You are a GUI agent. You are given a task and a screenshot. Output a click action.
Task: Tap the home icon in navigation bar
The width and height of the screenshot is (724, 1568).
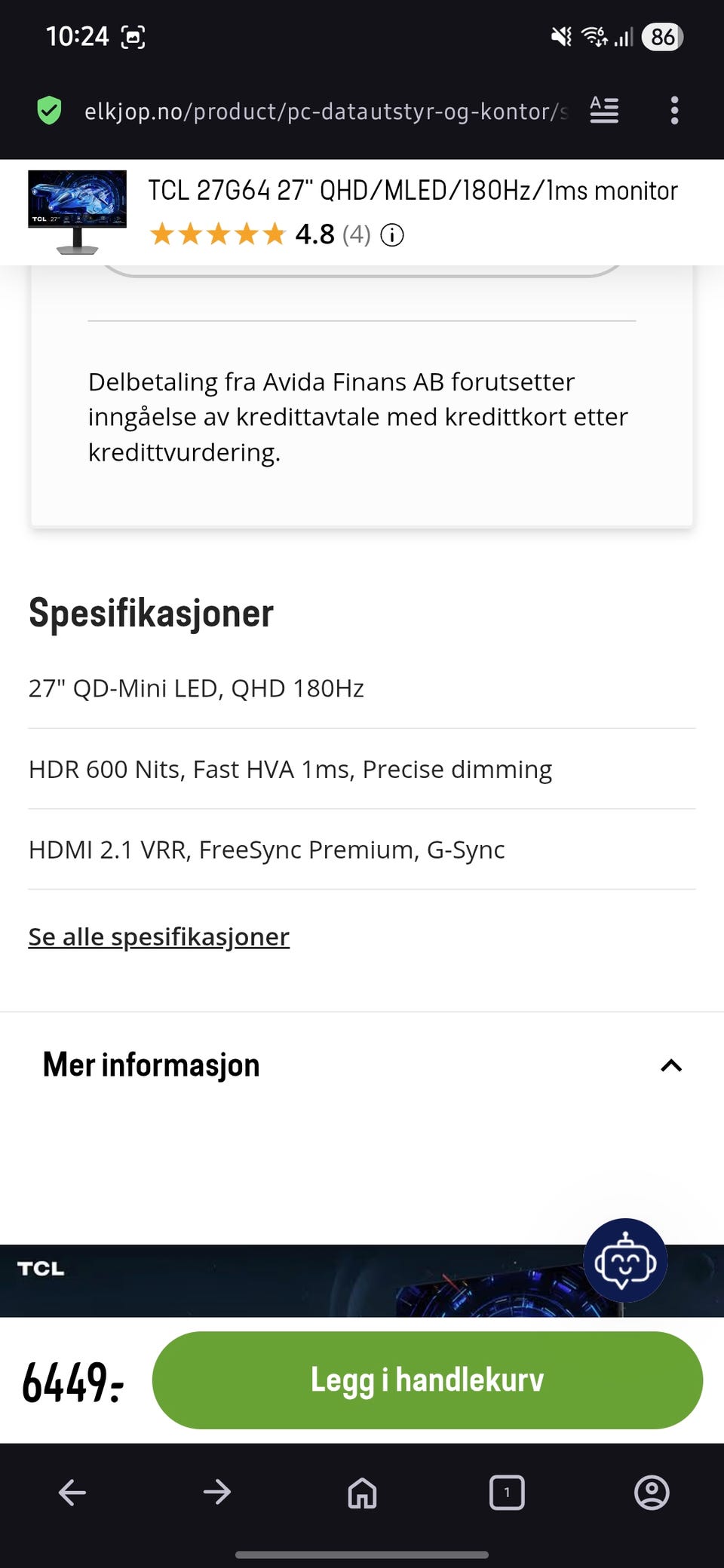(360, 1493)
